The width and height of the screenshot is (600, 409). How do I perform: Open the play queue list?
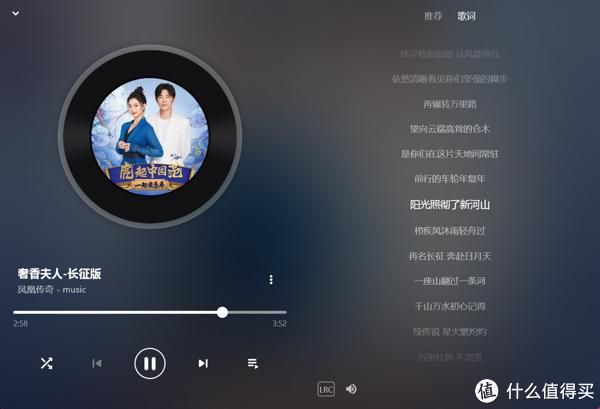click(x=253, y=363)
